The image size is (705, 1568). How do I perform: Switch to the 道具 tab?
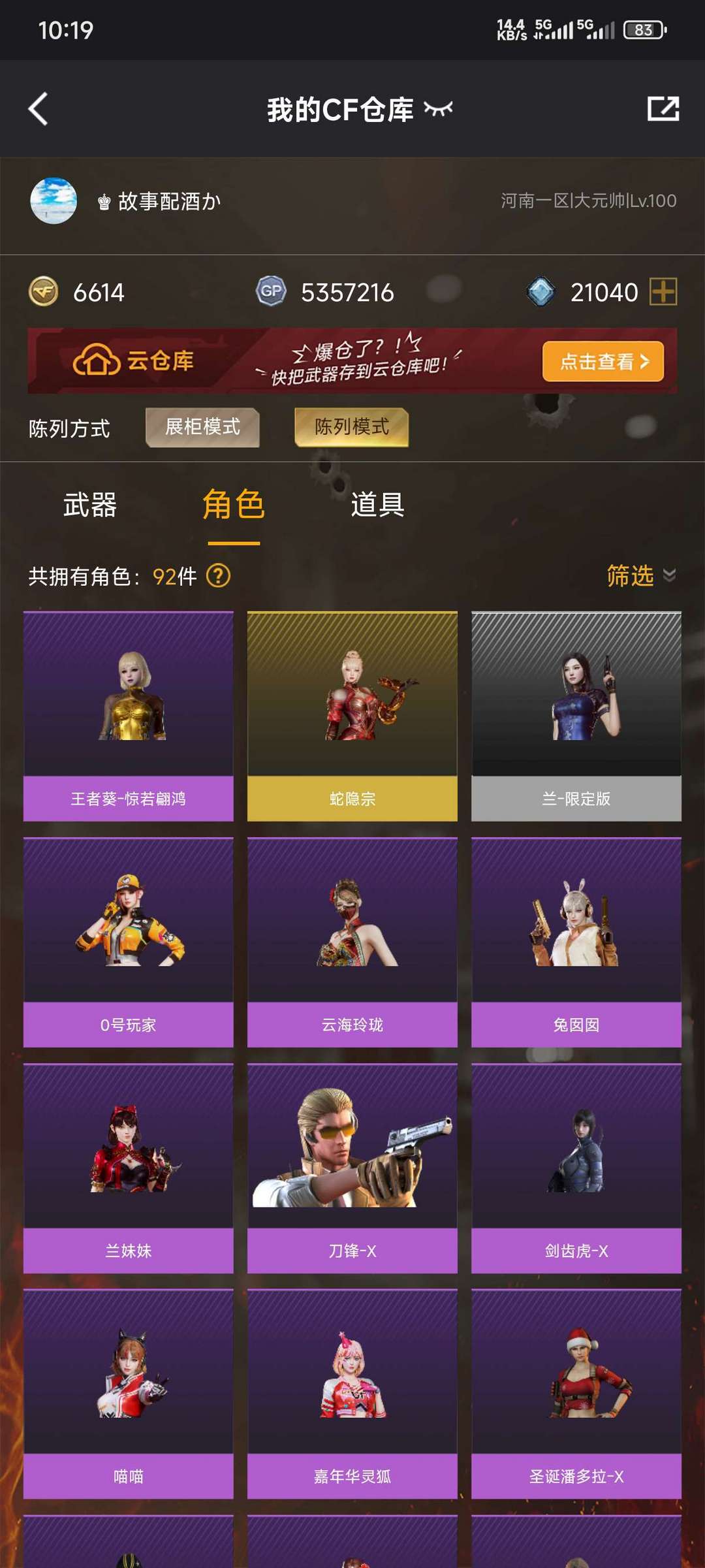[x=377, y=505]
